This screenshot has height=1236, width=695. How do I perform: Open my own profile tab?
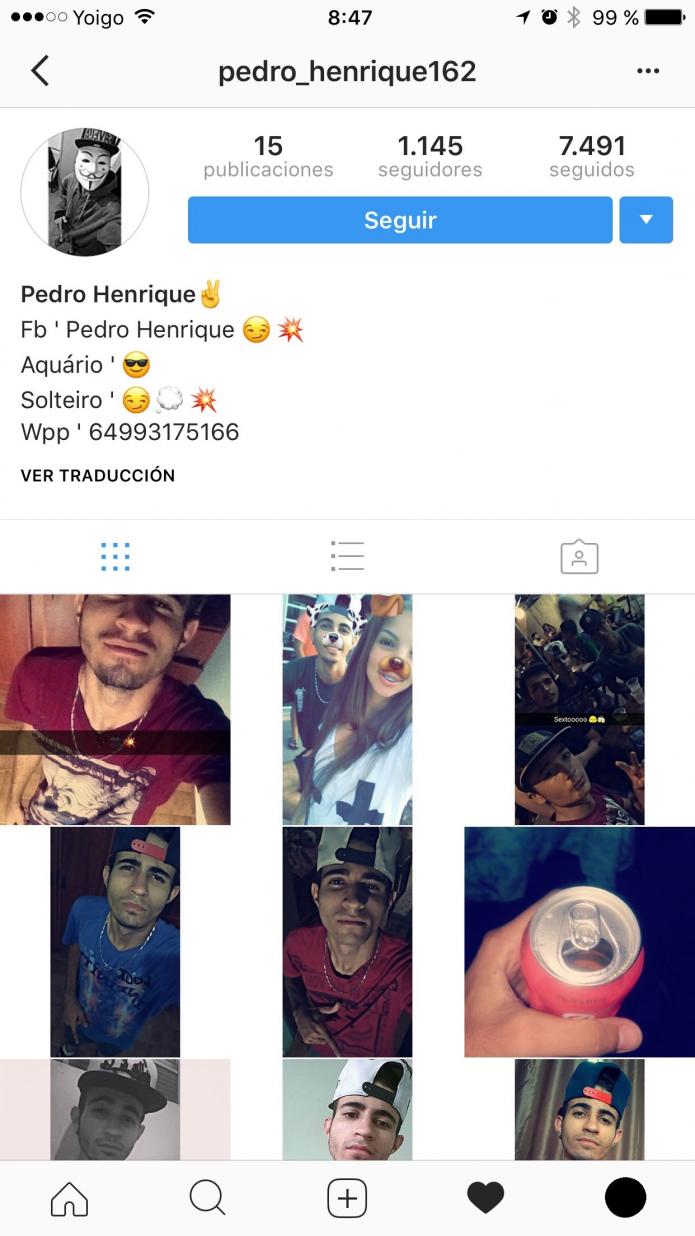click(625, 1197)
